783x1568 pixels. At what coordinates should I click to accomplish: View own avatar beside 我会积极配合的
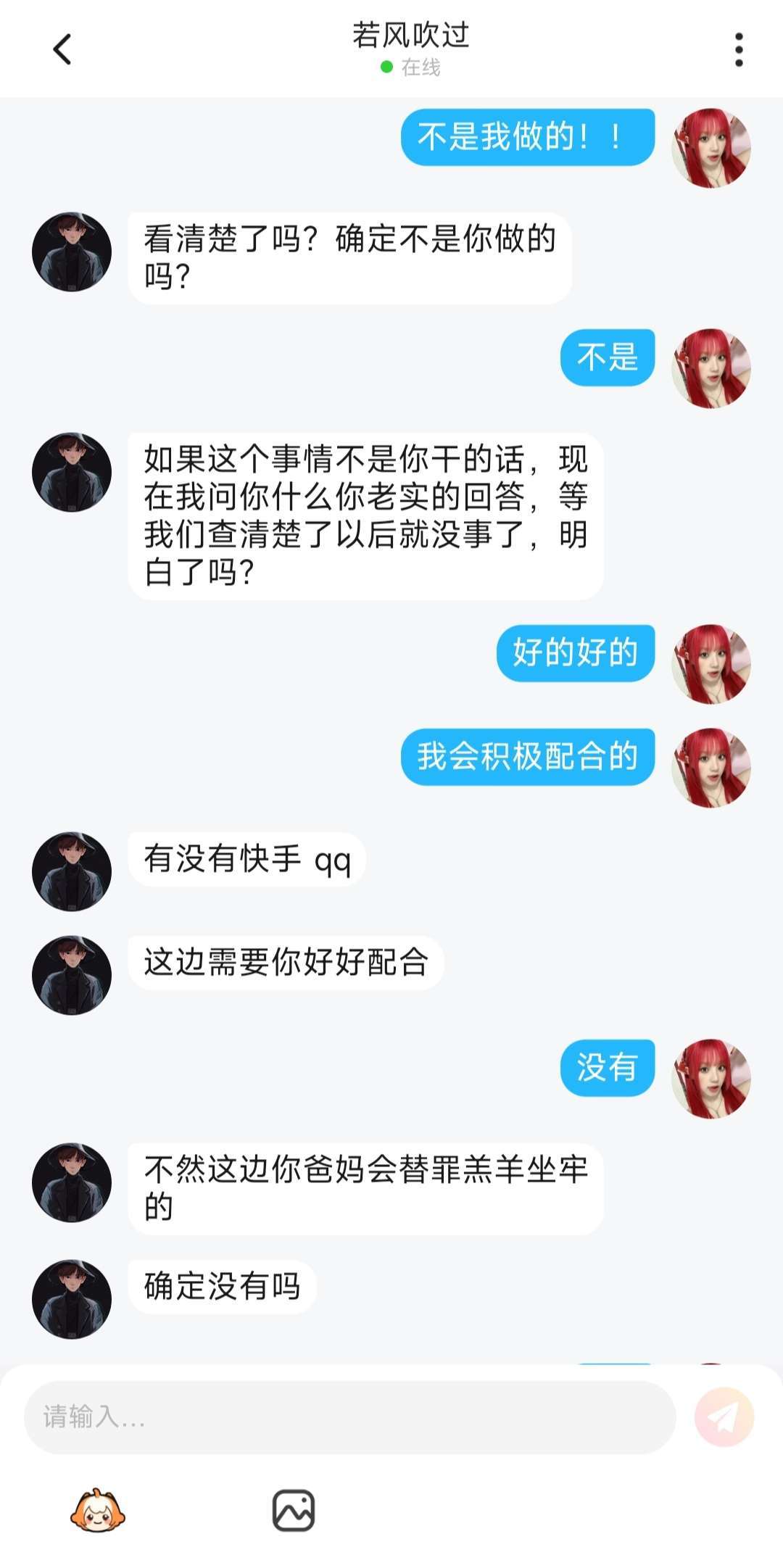(x=710, y=768)
